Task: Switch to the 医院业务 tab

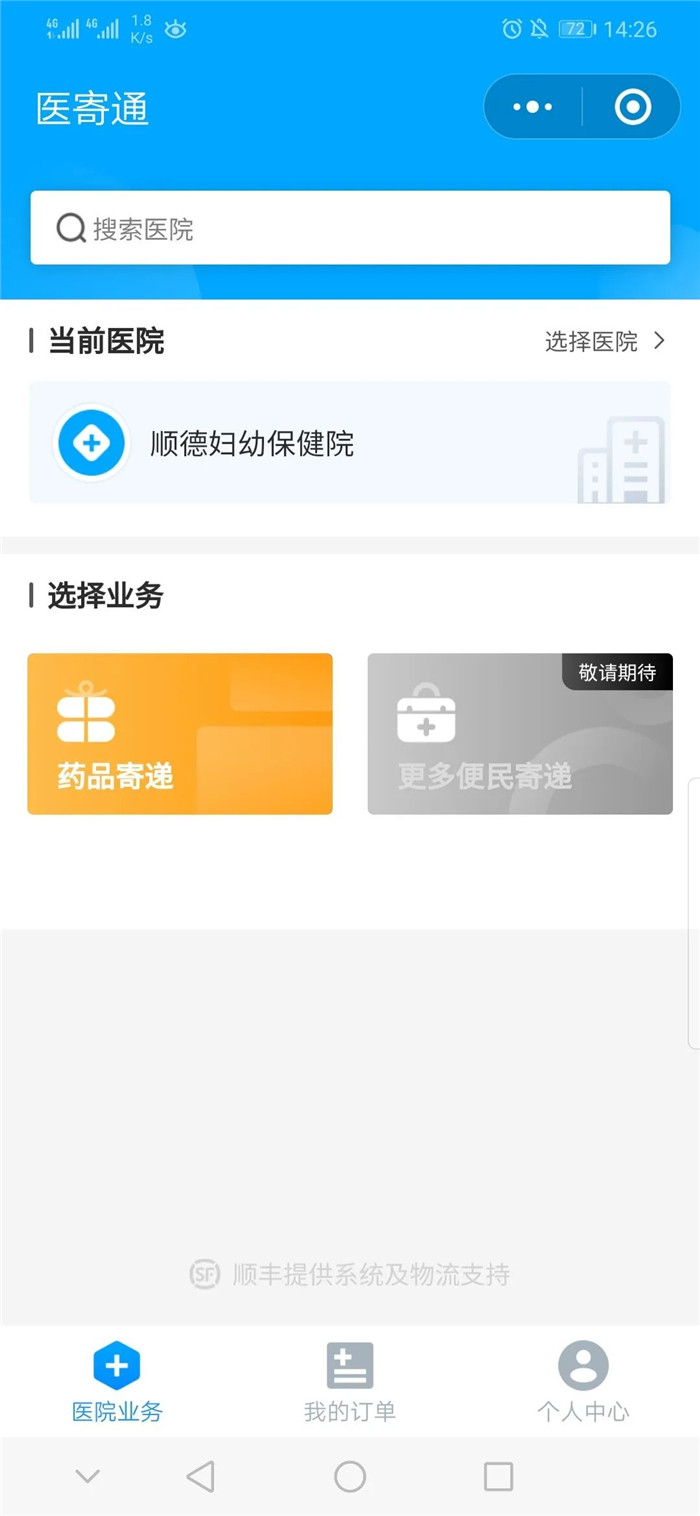Action: [117, 1383]
